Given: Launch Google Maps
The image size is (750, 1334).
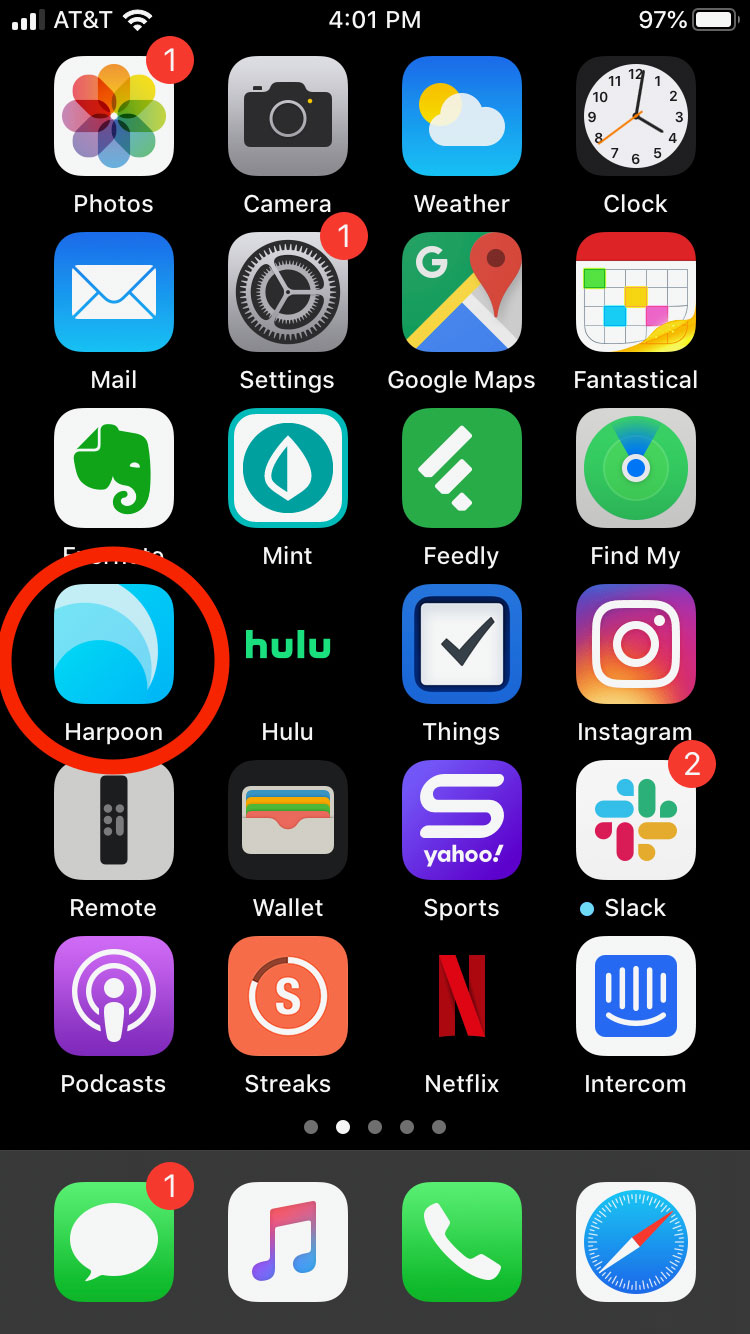Looking at the screenshot, I should click(x=462, y=292).
